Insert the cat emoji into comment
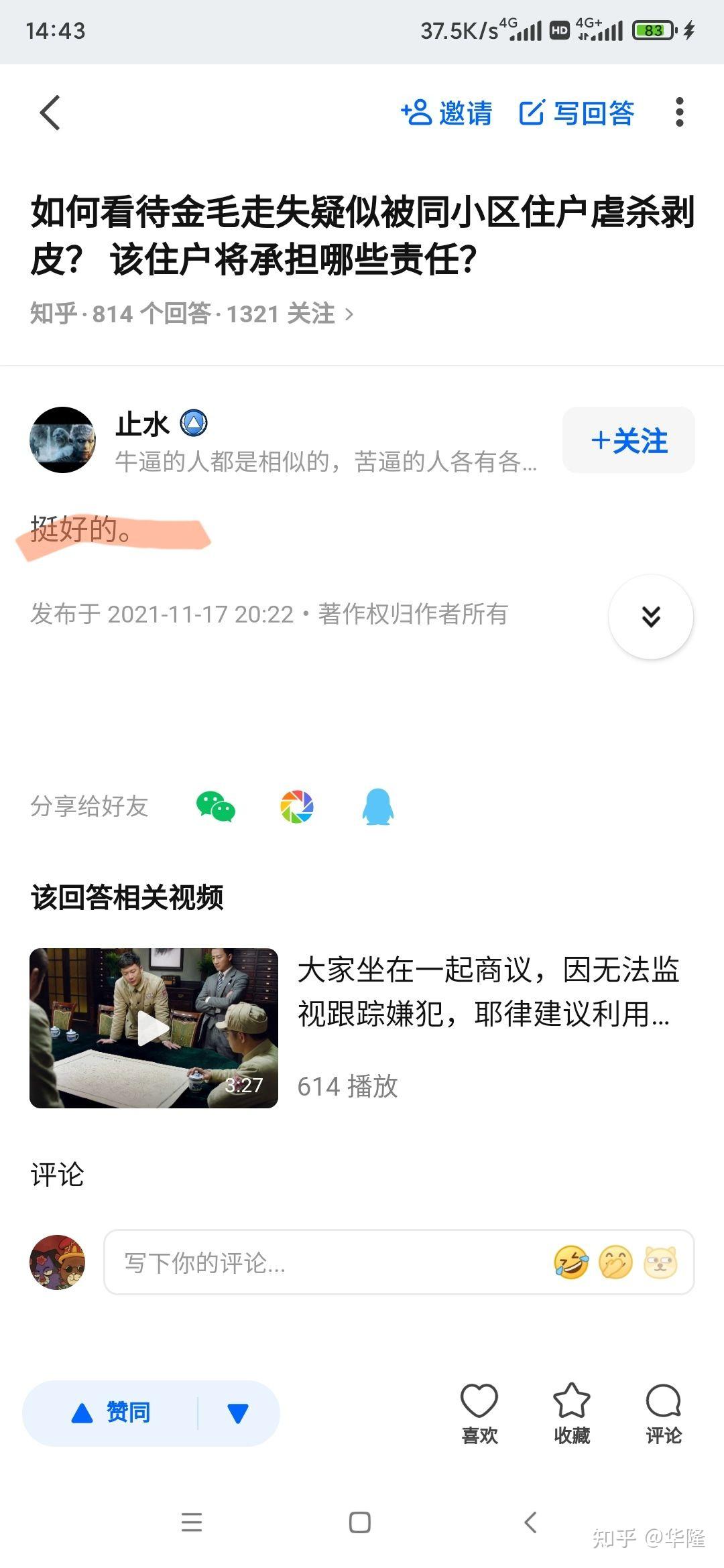The height and width of the screenshot is (1568, 724). (x=660, y=1262)
